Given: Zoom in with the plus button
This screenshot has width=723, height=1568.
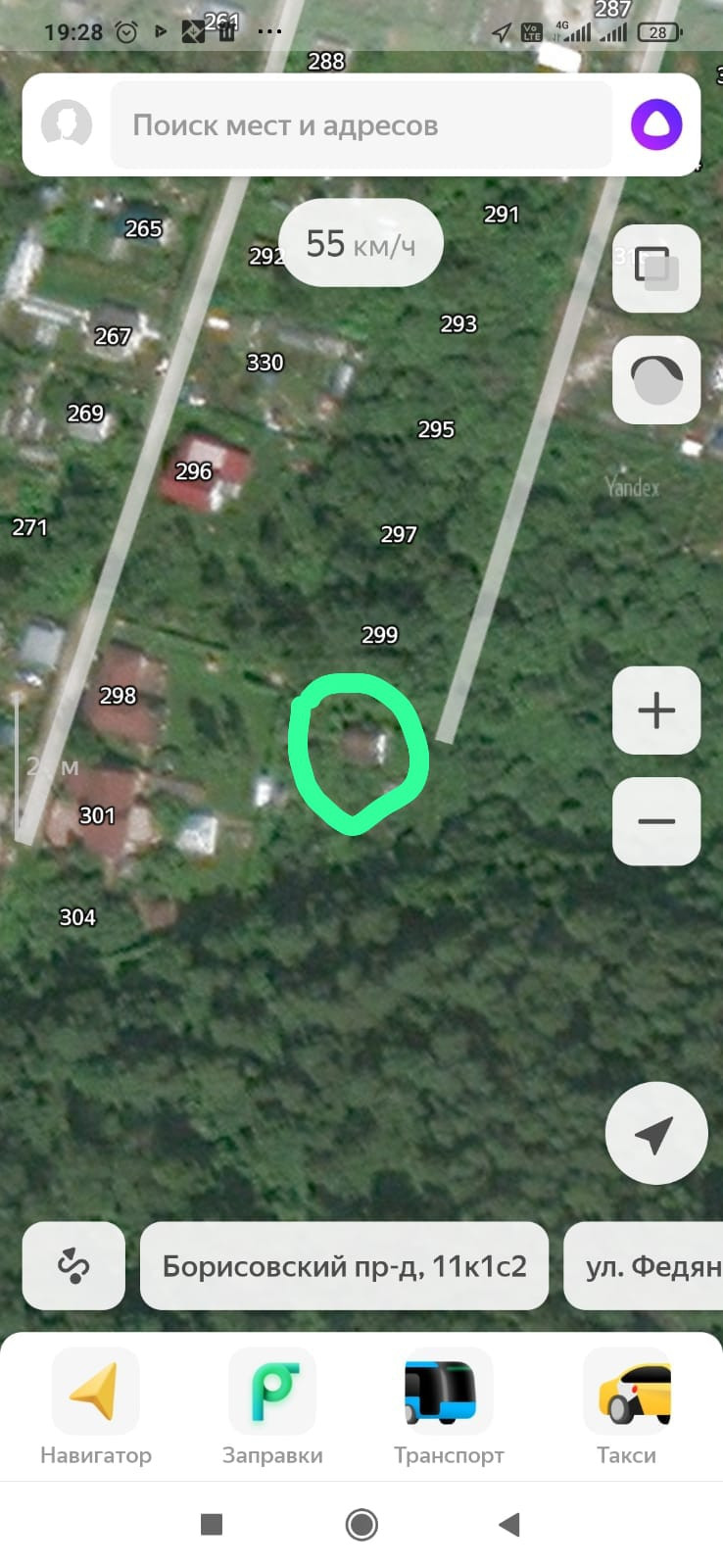Looking at the screenshot, I should [x=655, y=710].
